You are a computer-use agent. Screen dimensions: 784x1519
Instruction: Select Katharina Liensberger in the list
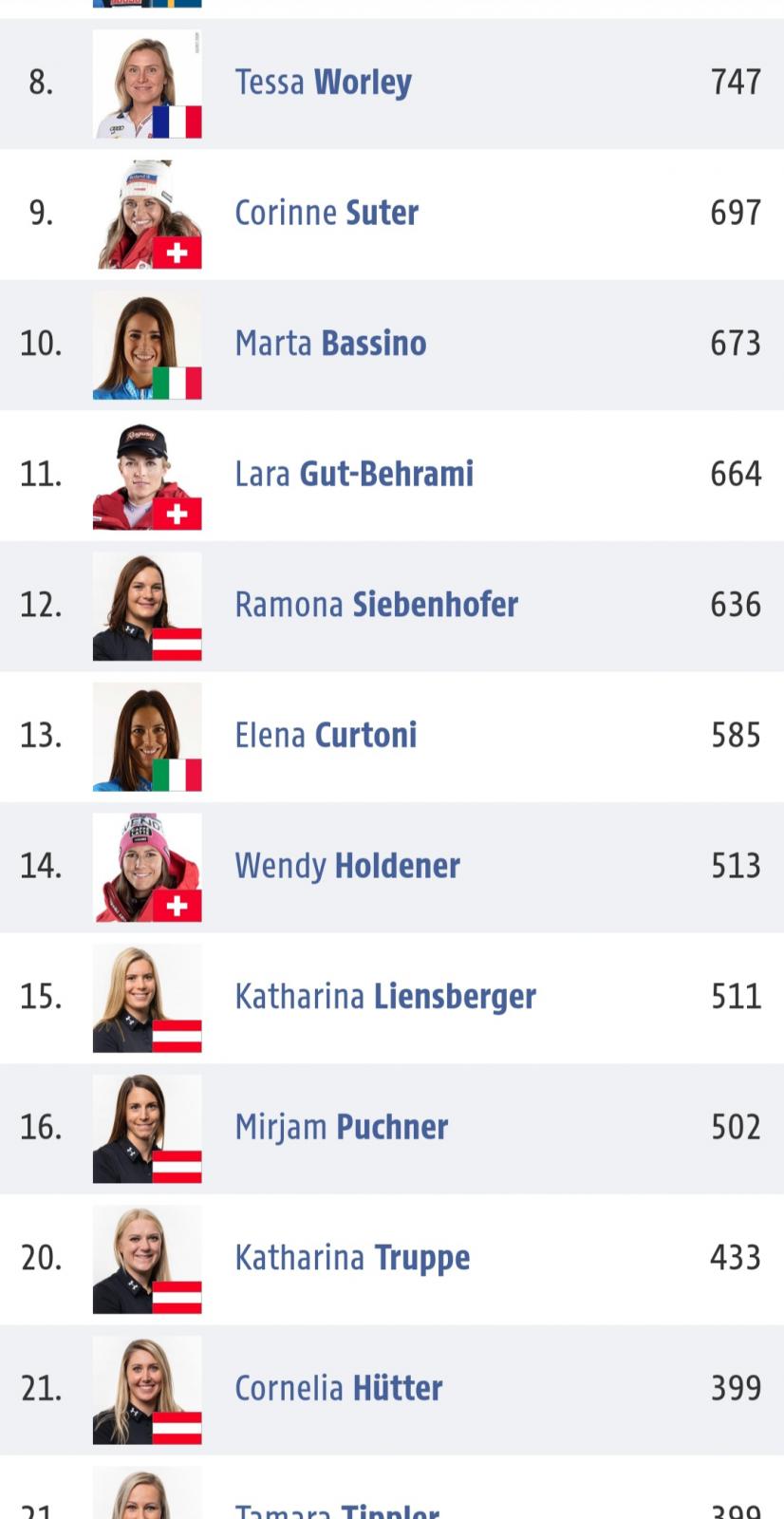pyautogui.click(x=392, y=997)
